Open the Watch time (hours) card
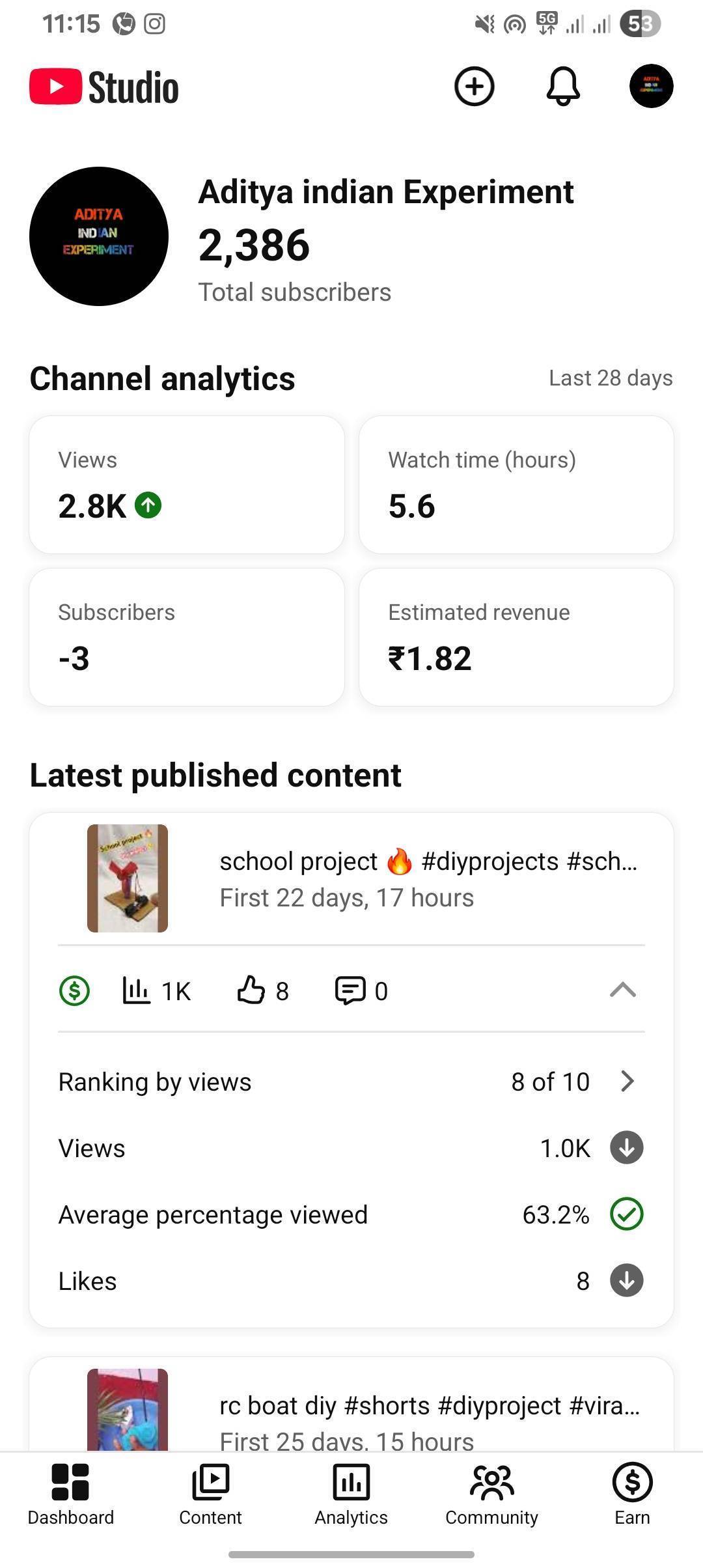The height and width of the screenshot is (1568, 703). [516, 485]
